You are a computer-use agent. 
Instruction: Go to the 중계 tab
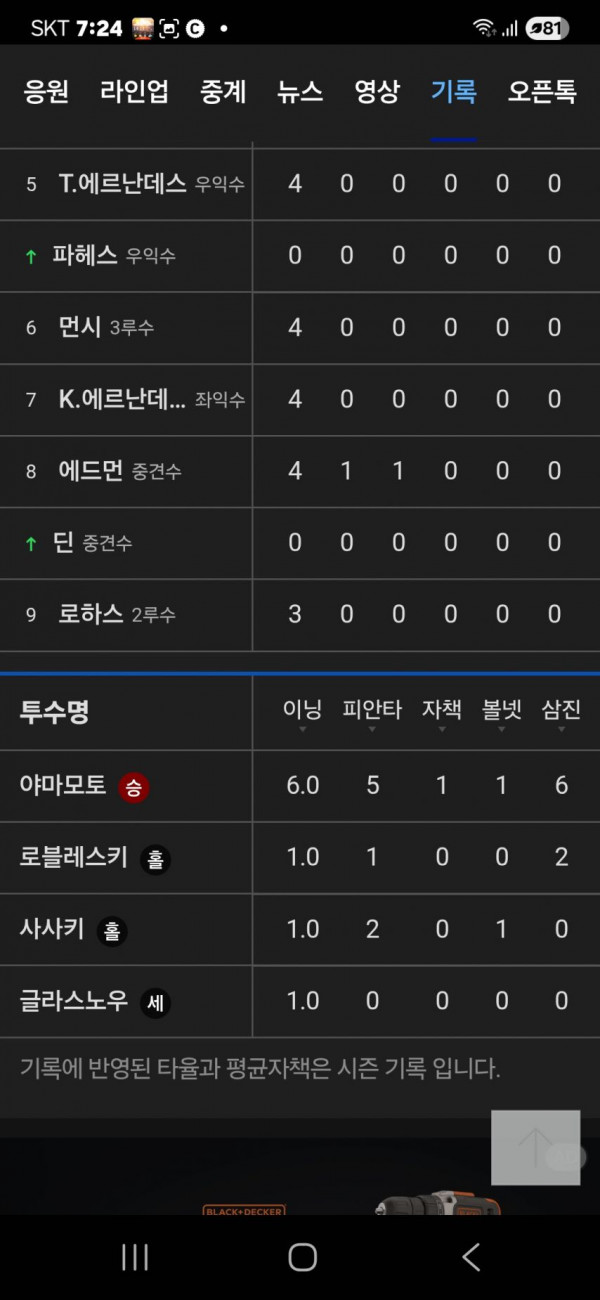223,93
